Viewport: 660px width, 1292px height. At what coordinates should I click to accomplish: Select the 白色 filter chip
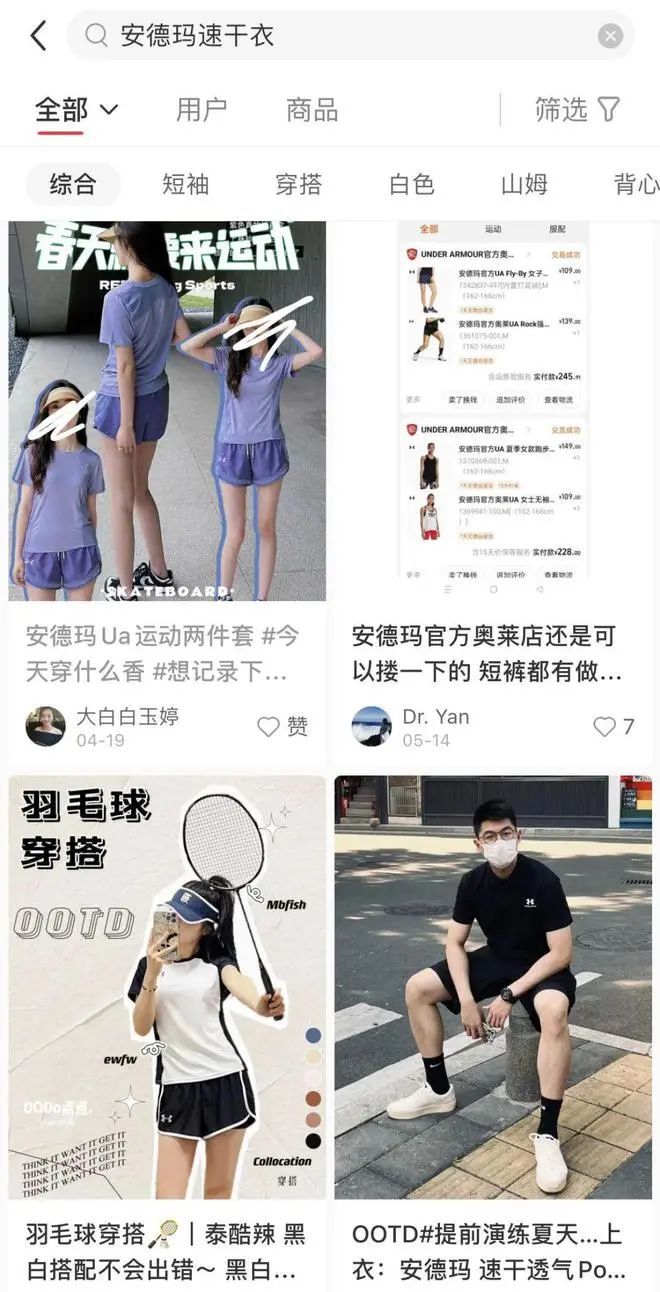[x=412, y=184]
